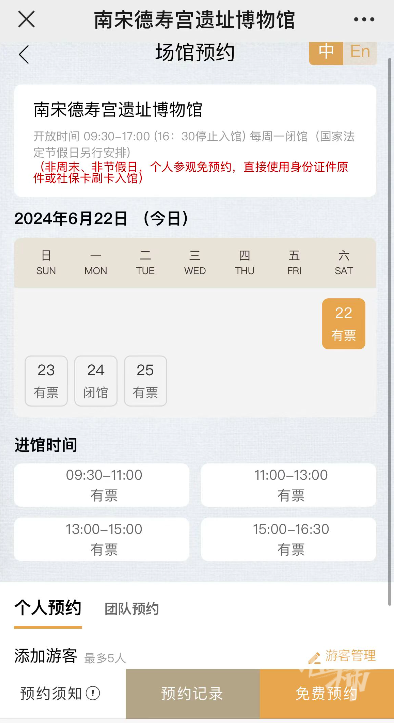Select the 中 language option

click(326, 52)
